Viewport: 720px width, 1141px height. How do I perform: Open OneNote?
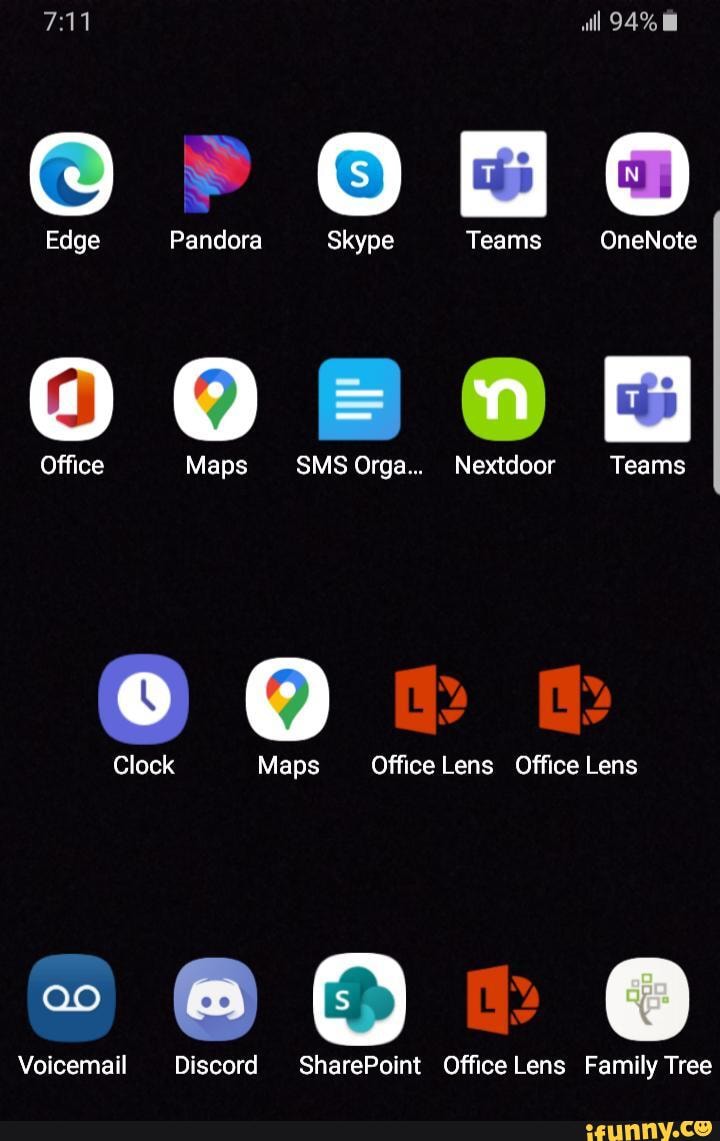647,173
